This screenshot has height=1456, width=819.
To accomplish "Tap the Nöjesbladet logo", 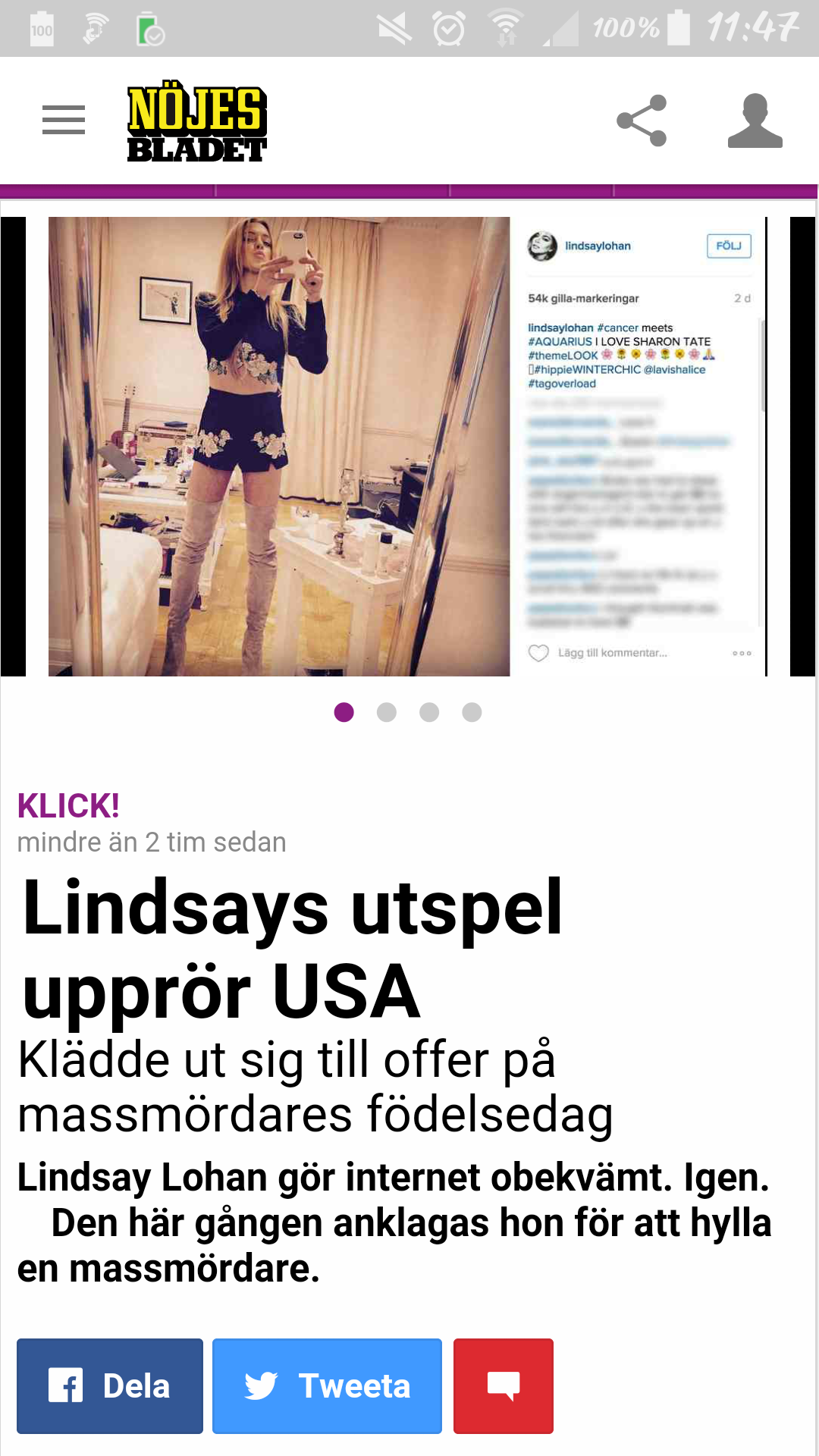I will click(196, 121).
